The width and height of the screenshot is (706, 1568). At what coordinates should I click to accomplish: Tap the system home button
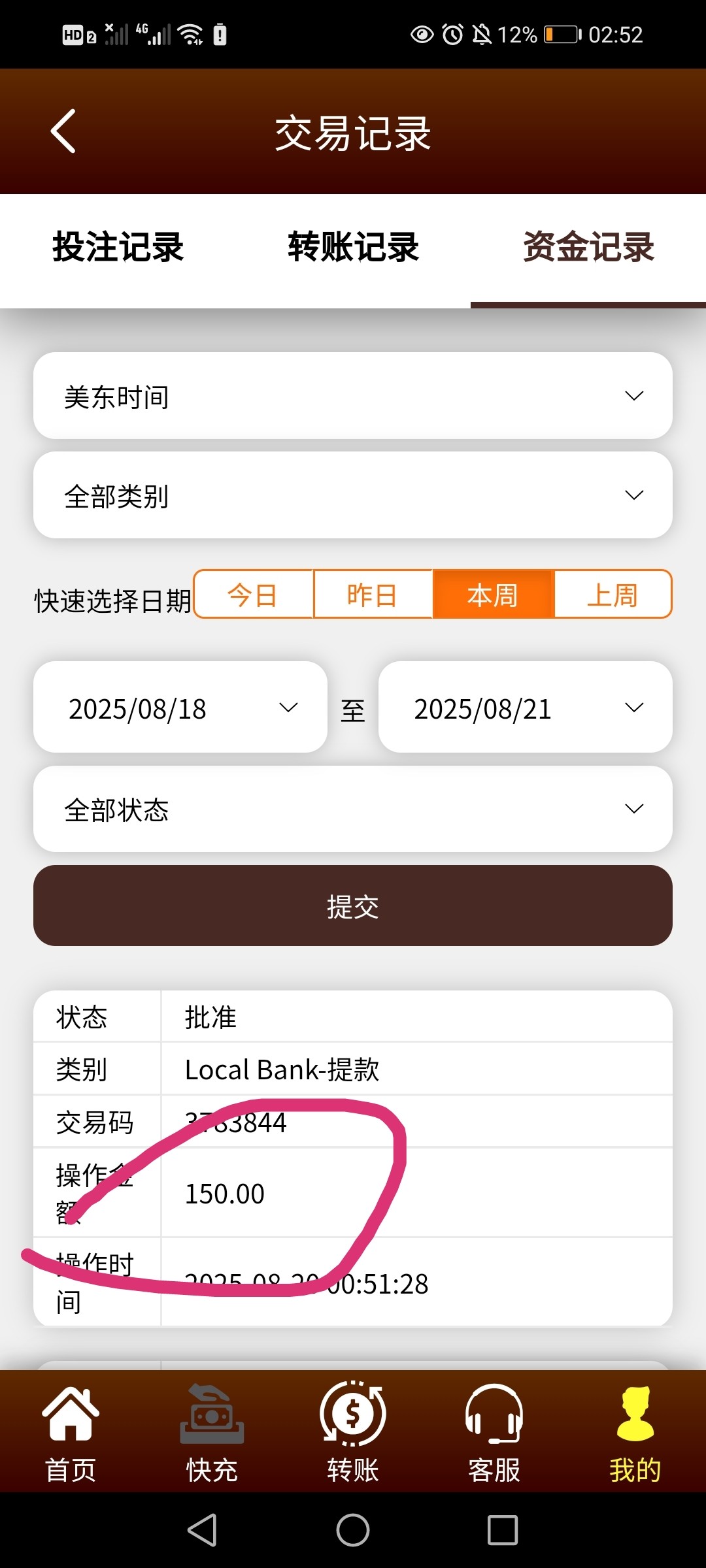tap(353, 1530)
